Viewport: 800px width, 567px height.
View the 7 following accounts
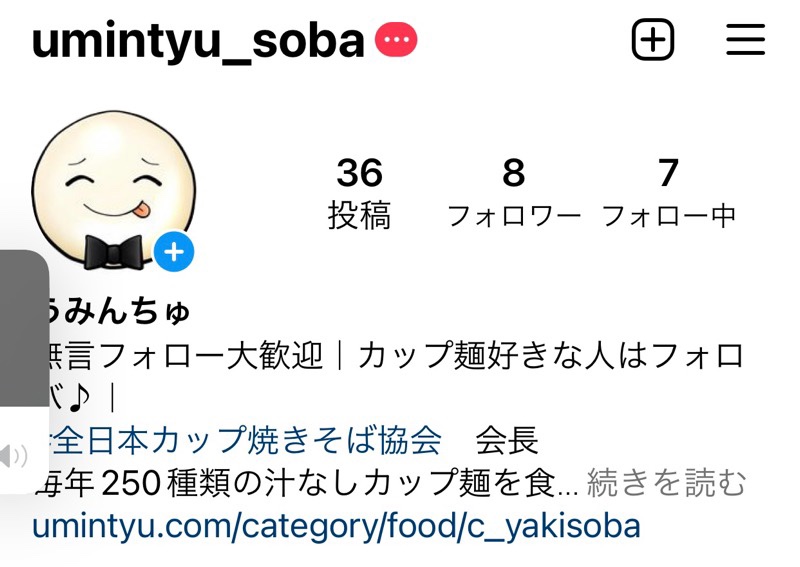(x=668, y=192)
